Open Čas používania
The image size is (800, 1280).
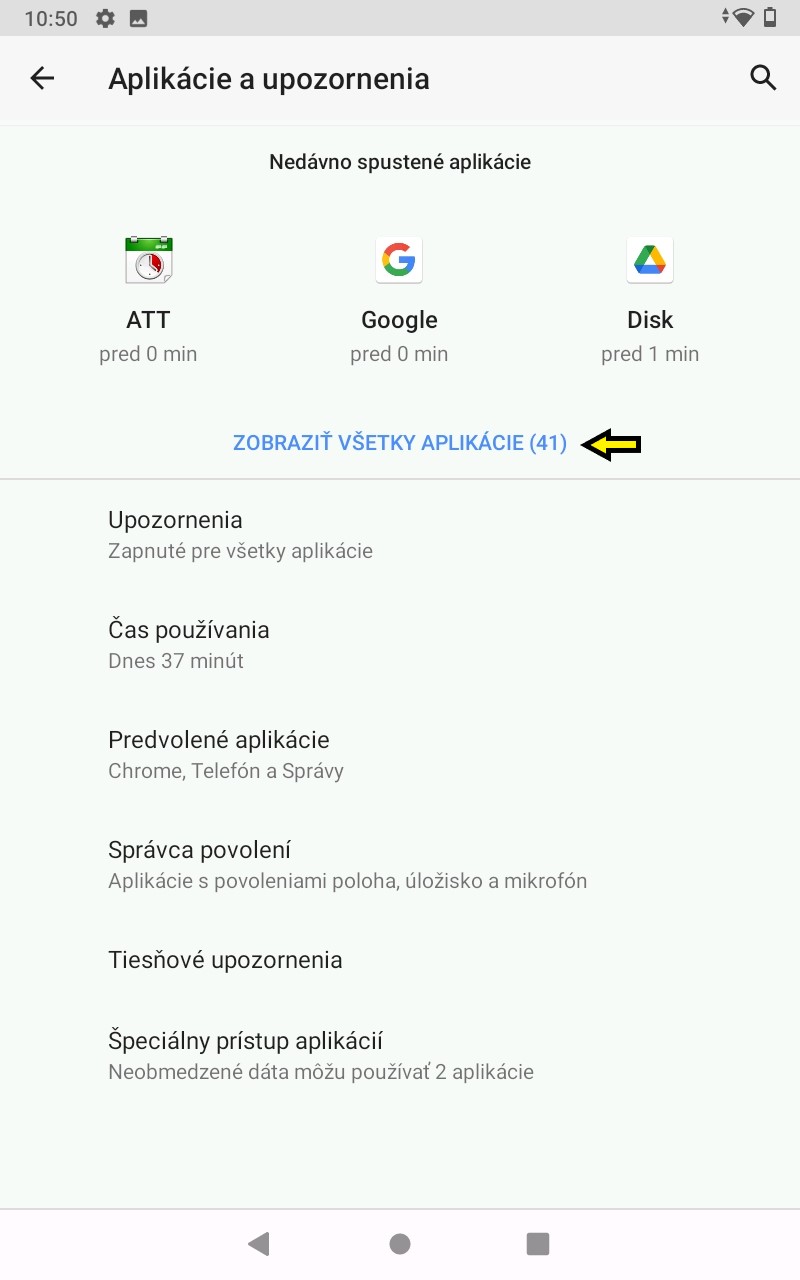coord(400,645)
